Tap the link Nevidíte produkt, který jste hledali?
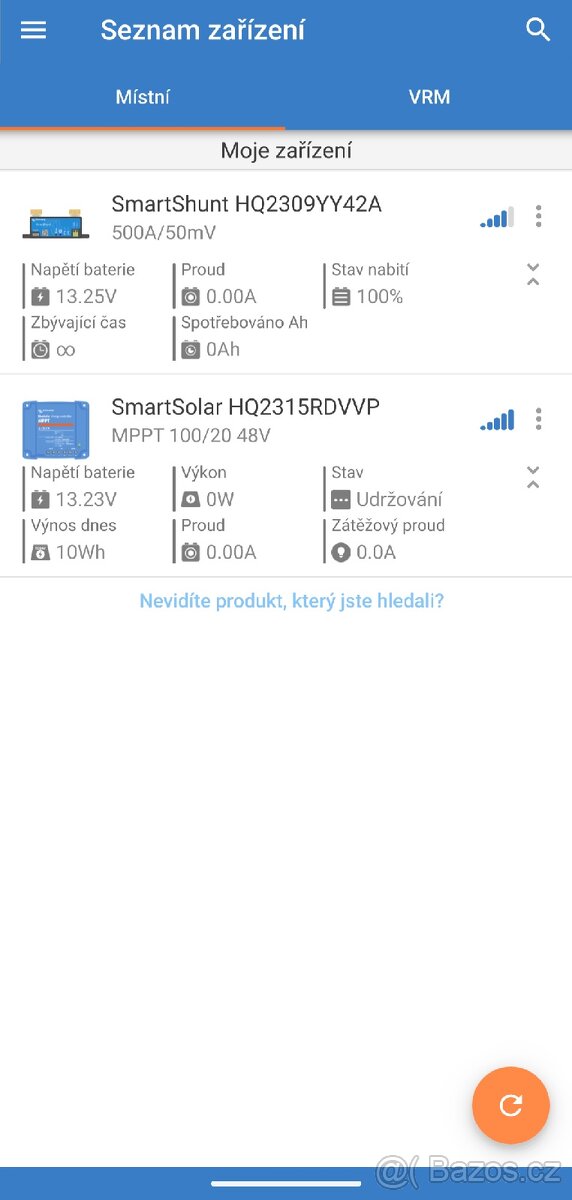 point(291,601)
